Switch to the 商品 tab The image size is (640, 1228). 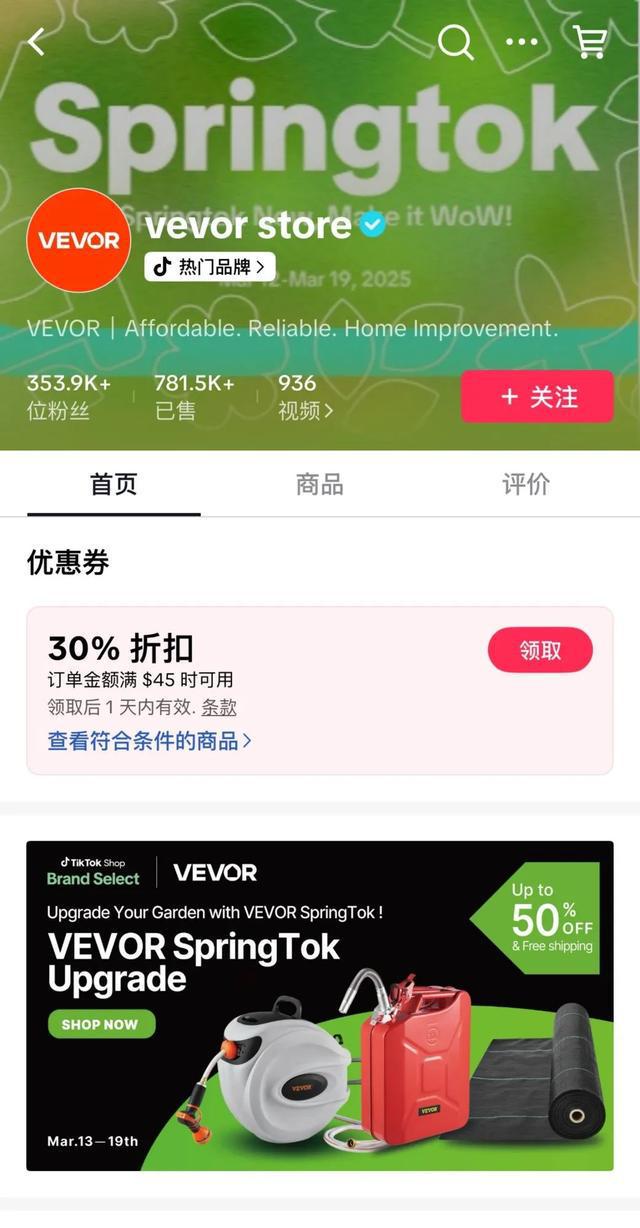[320, 485]
